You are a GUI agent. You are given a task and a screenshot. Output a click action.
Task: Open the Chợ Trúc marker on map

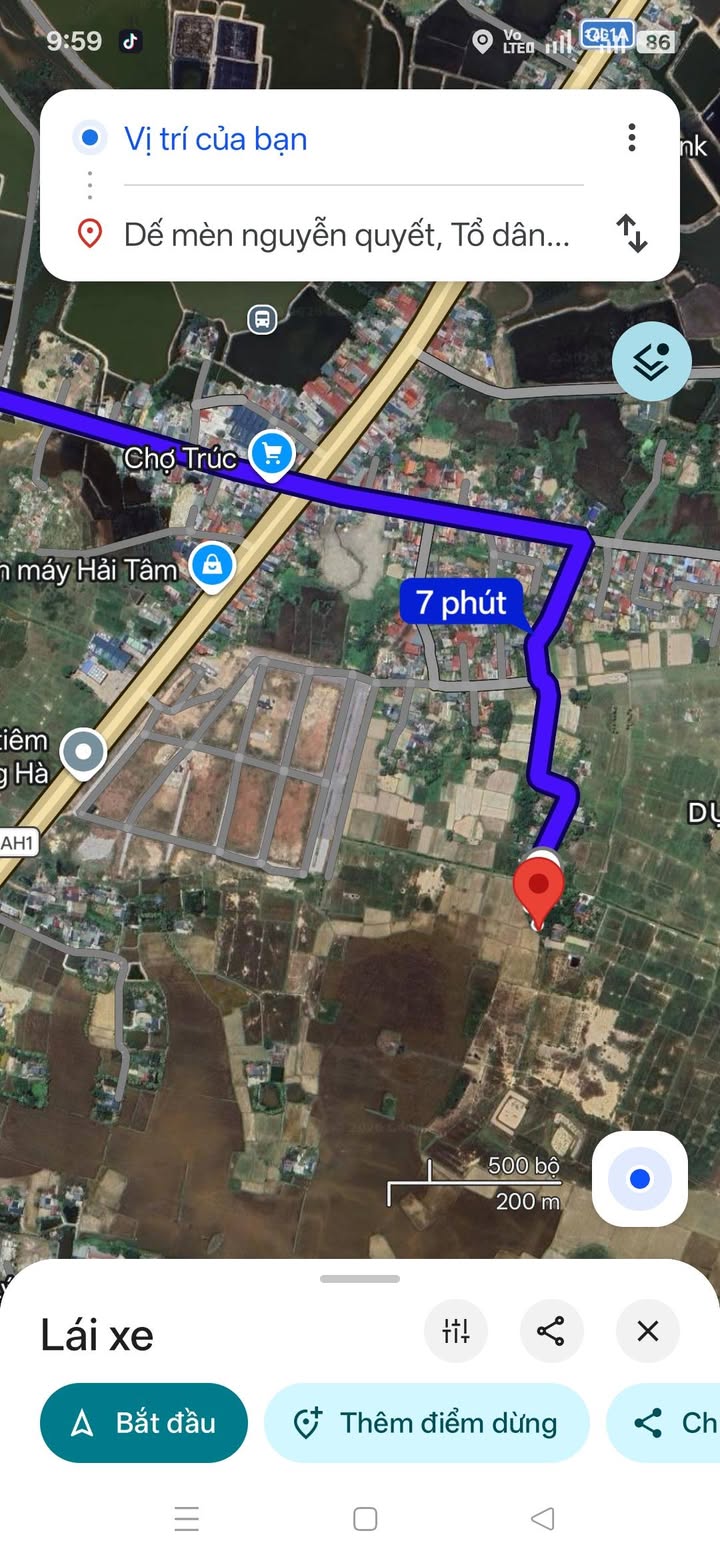click(271, 455)
